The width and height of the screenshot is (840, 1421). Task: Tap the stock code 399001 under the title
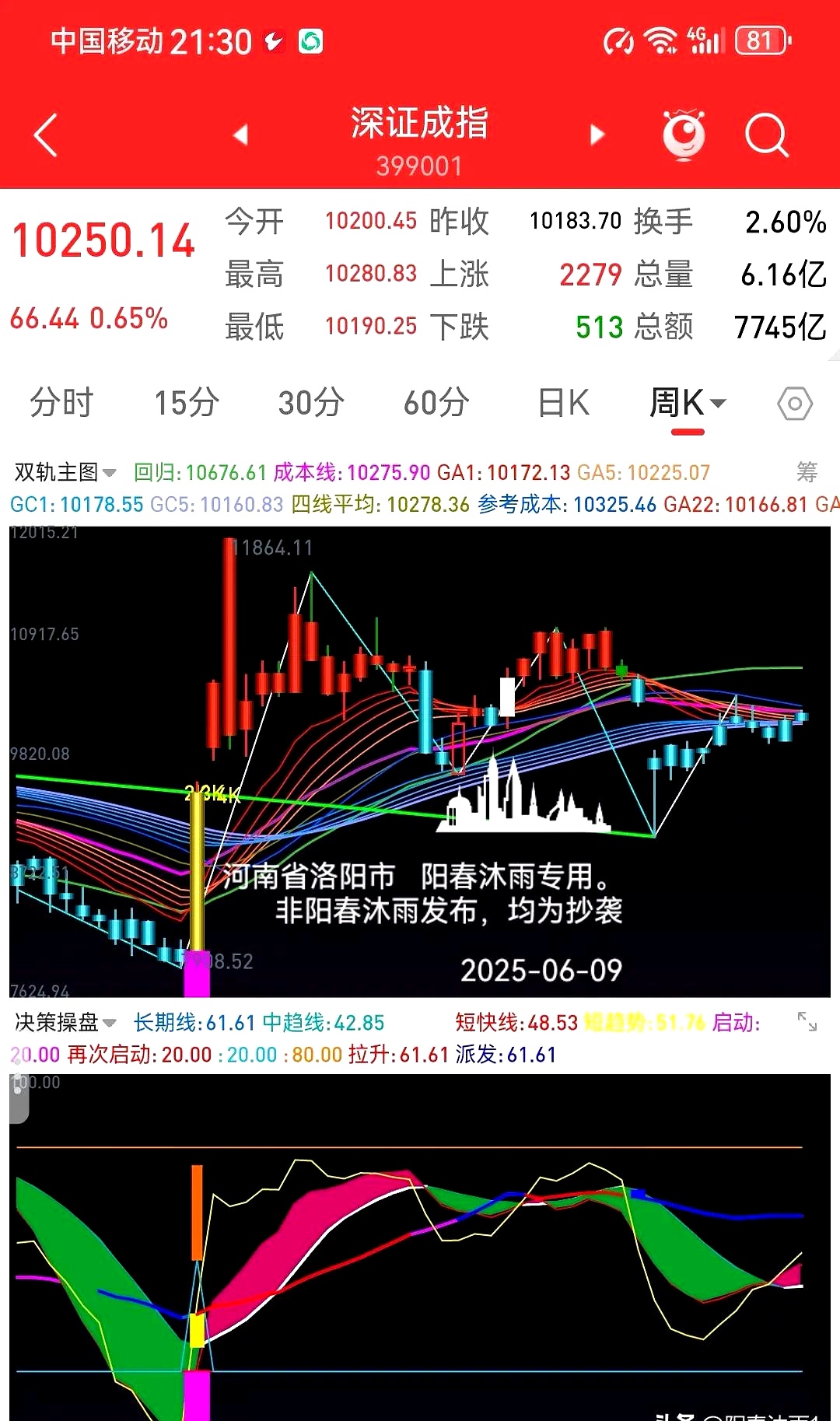tap(420, 166)
